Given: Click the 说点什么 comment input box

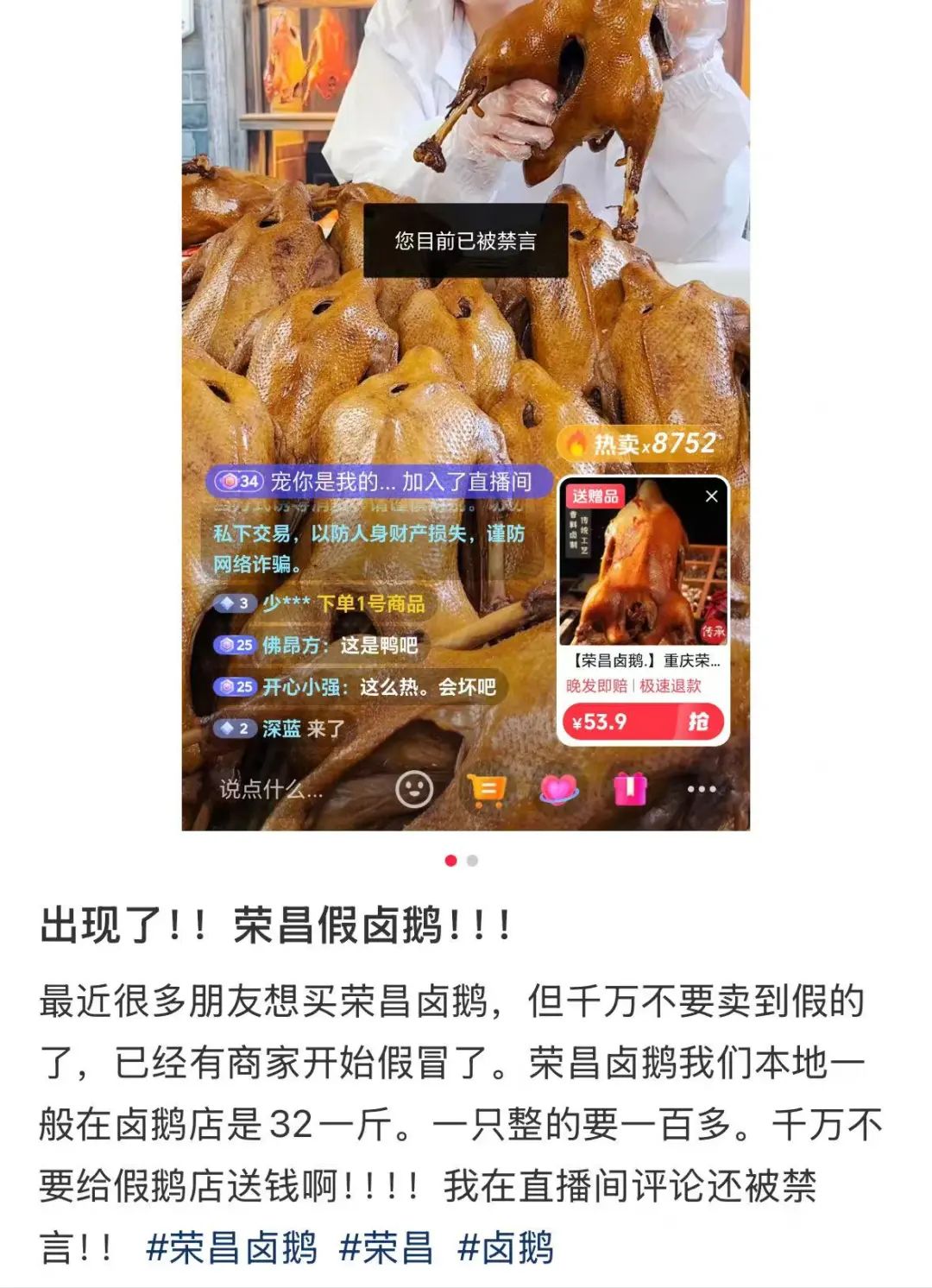Looking at the screenshot, I should pyautogui.click(x=269, y=789).
